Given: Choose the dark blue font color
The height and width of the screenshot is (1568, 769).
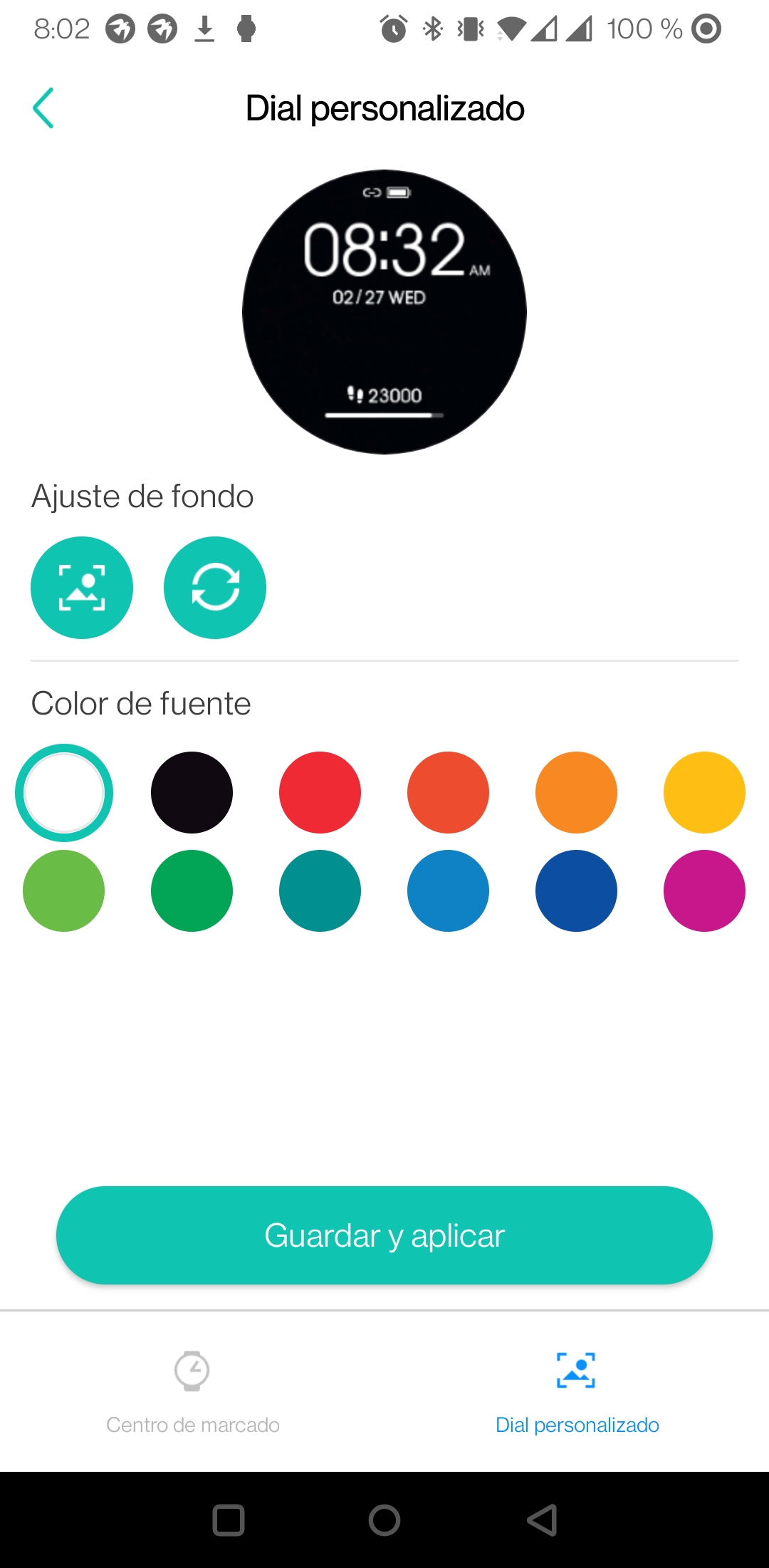Looking at the screenshot, I should click(577, 891).
